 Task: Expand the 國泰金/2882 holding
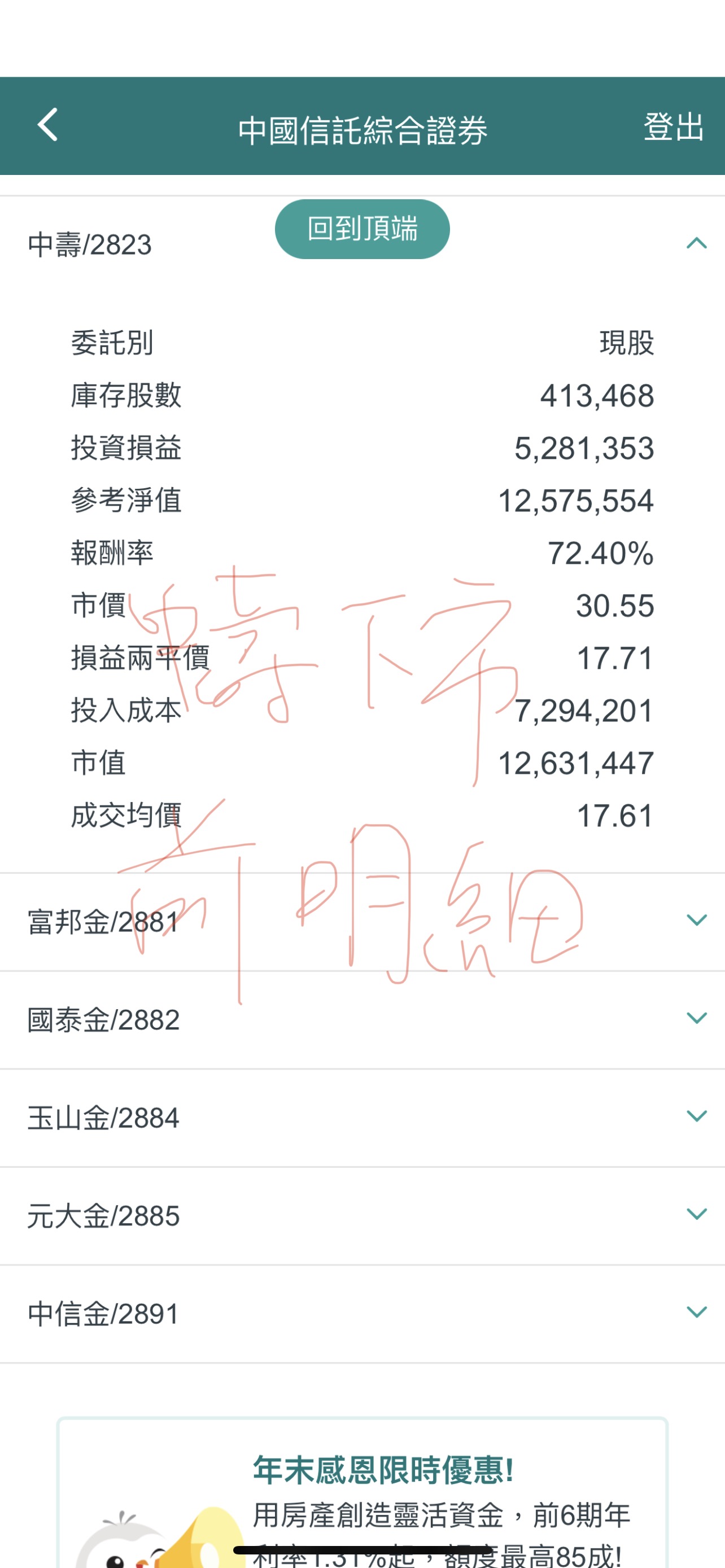pyautogui.click(x=696, y=1018)
